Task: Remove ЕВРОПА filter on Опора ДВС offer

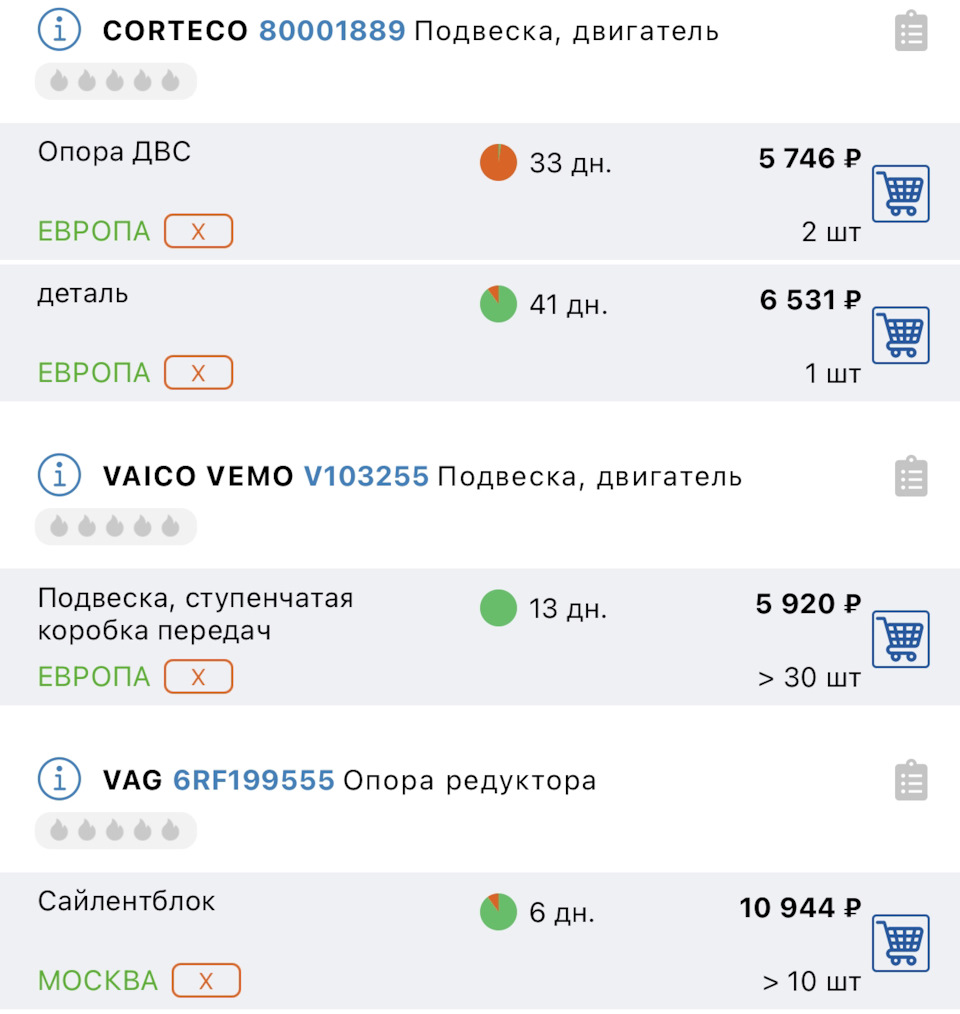Action: click(x=198, y=231)
